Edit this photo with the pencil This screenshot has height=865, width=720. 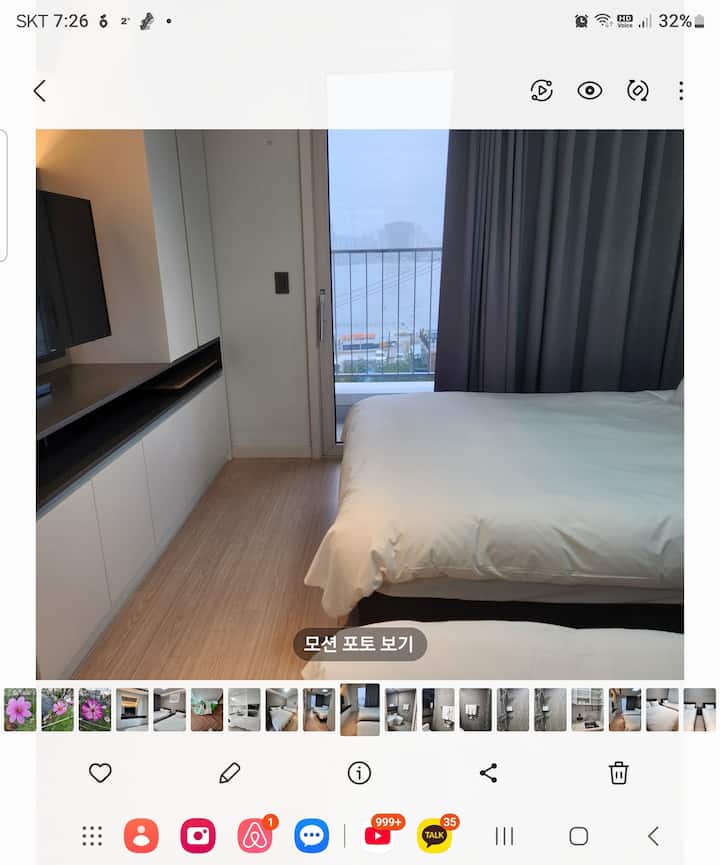pos(230,772)
